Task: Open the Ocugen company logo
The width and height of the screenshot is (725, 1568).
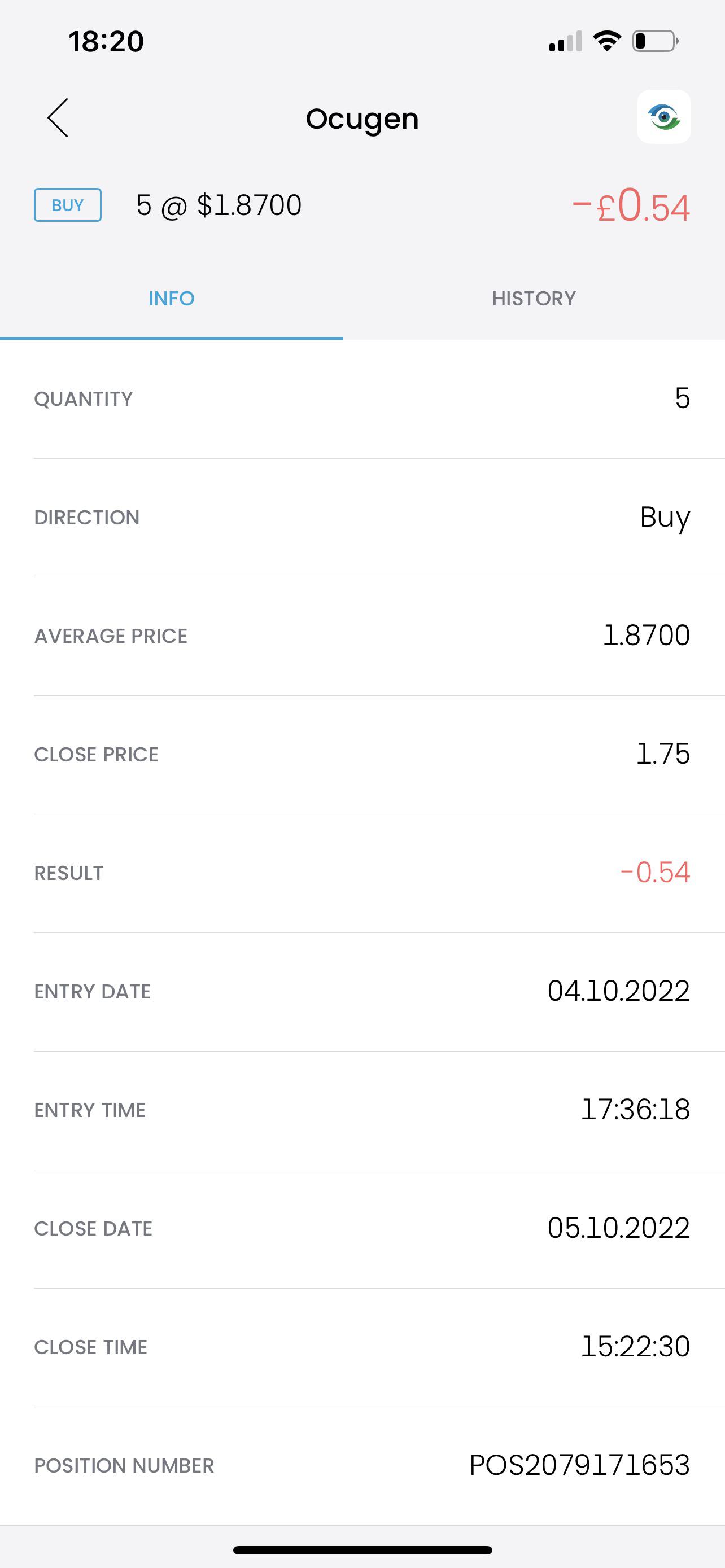Action: (663, 117)
